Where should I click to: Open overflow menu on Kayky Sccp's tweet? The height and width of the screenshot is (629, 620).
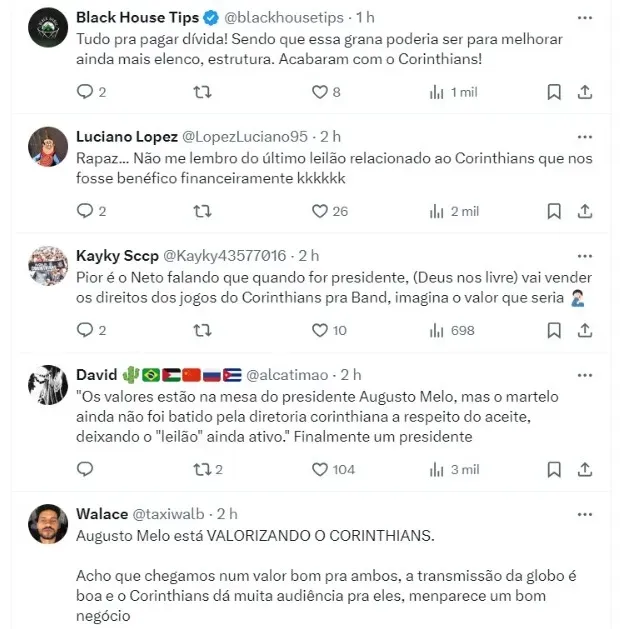[586, 255]
